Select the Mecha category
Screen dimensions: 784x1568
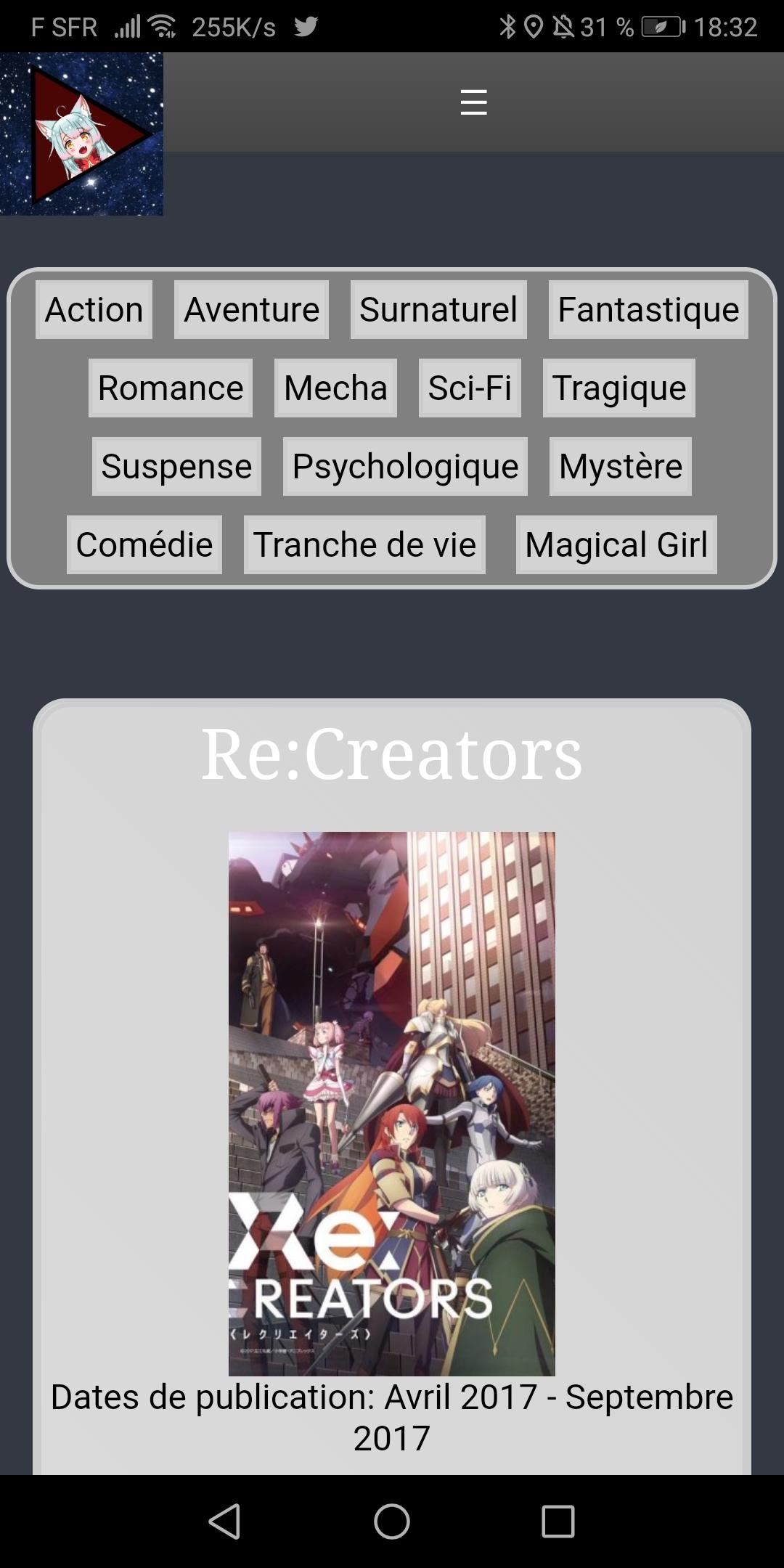click(335, 388)
